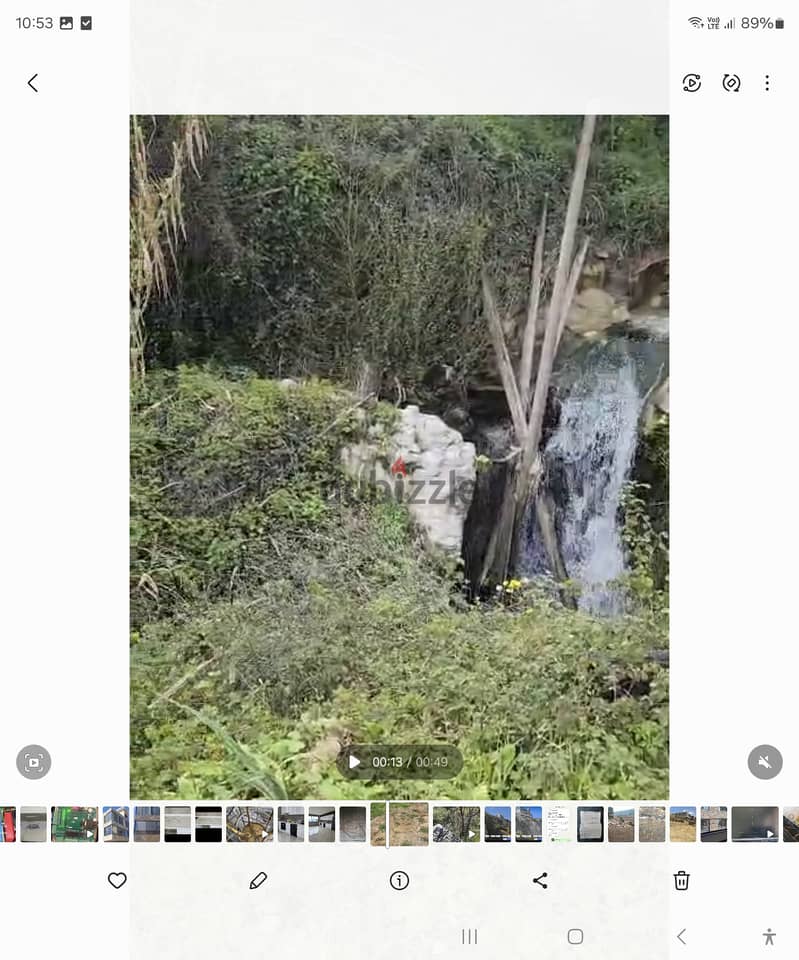Edit the video with the pencil icon
Viewport: 799px width, 960px height.
click(258, 881)
